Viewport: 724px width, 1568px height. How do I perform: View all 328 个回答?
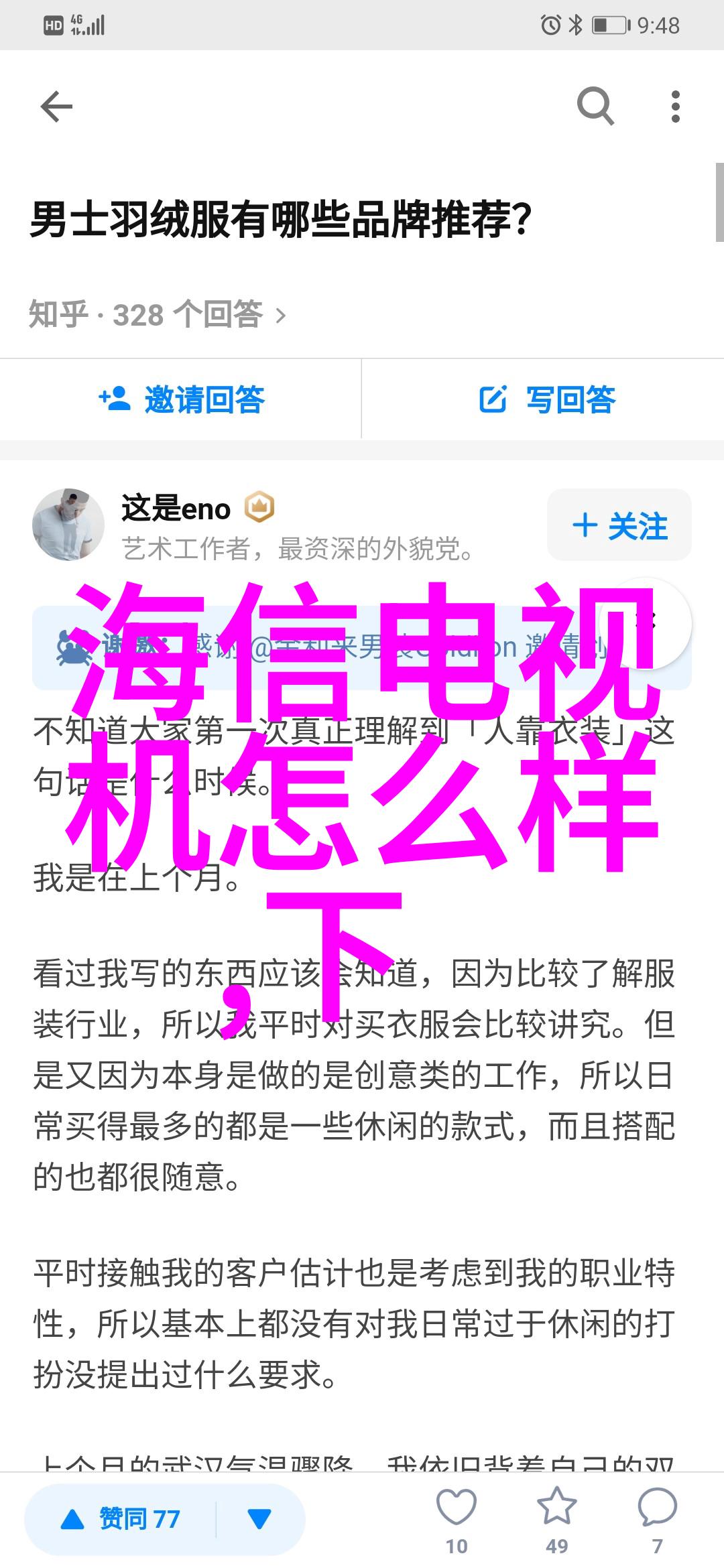(158, 315)
